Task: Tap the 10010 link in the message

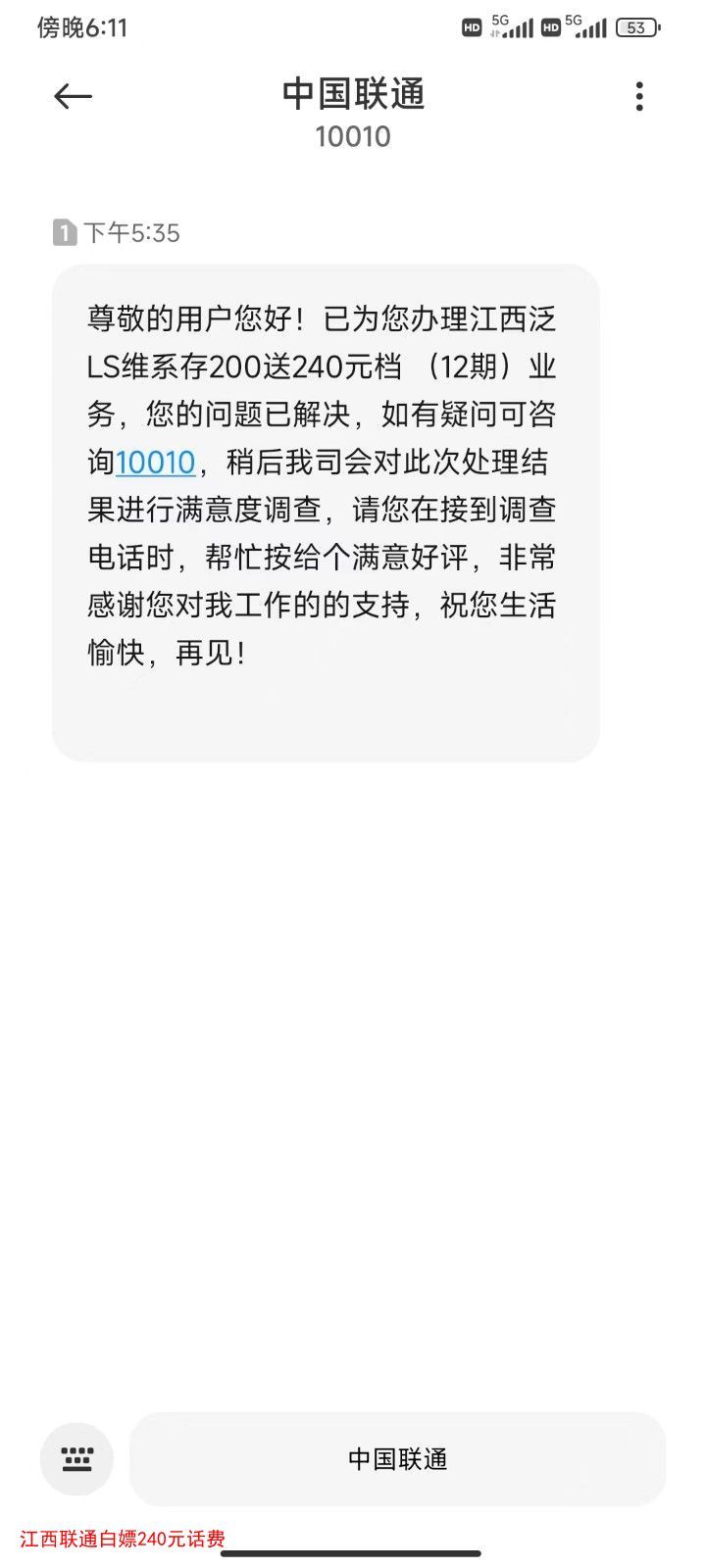Action: tap(155, 462)
